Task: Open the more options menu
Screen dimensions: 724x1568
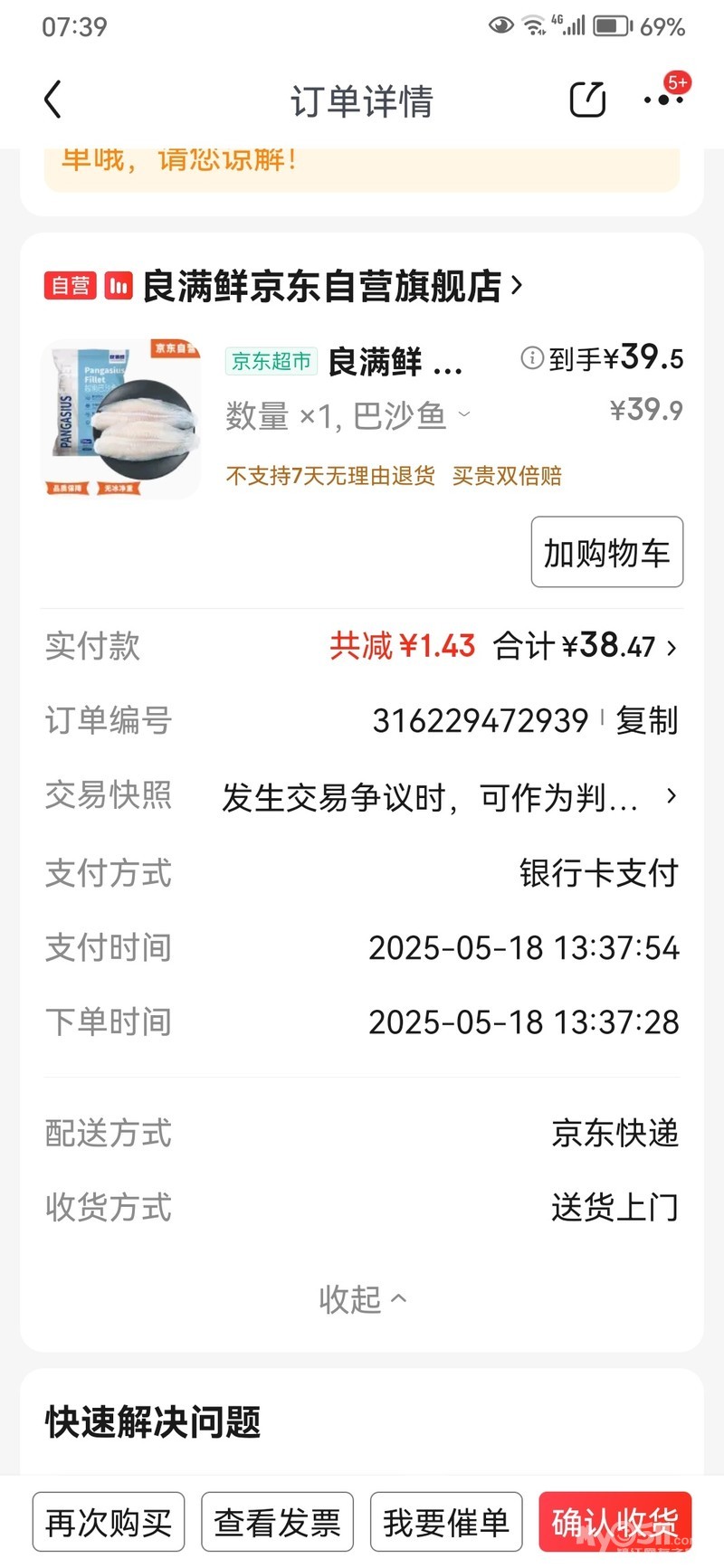Action: pyautogui.click(x=663, y=100)
